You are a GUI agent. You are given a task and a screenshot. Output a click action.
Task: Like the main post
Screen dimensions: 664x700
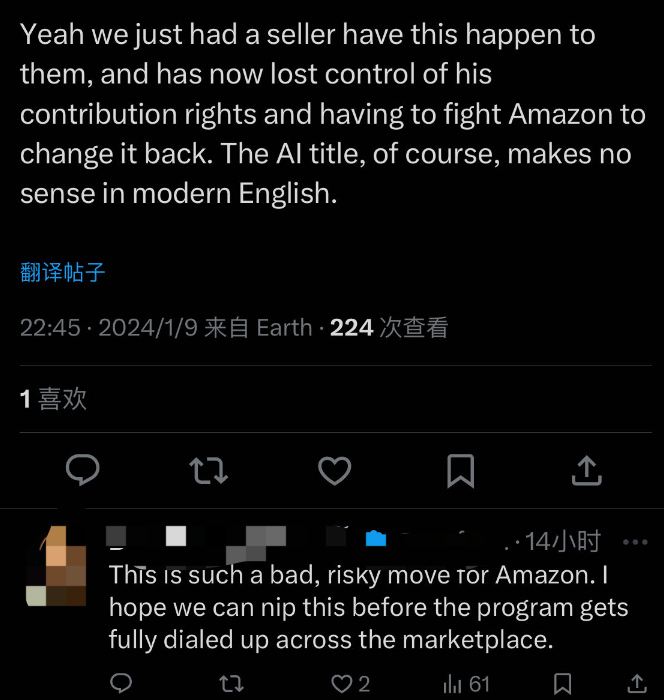pos(334,469)
